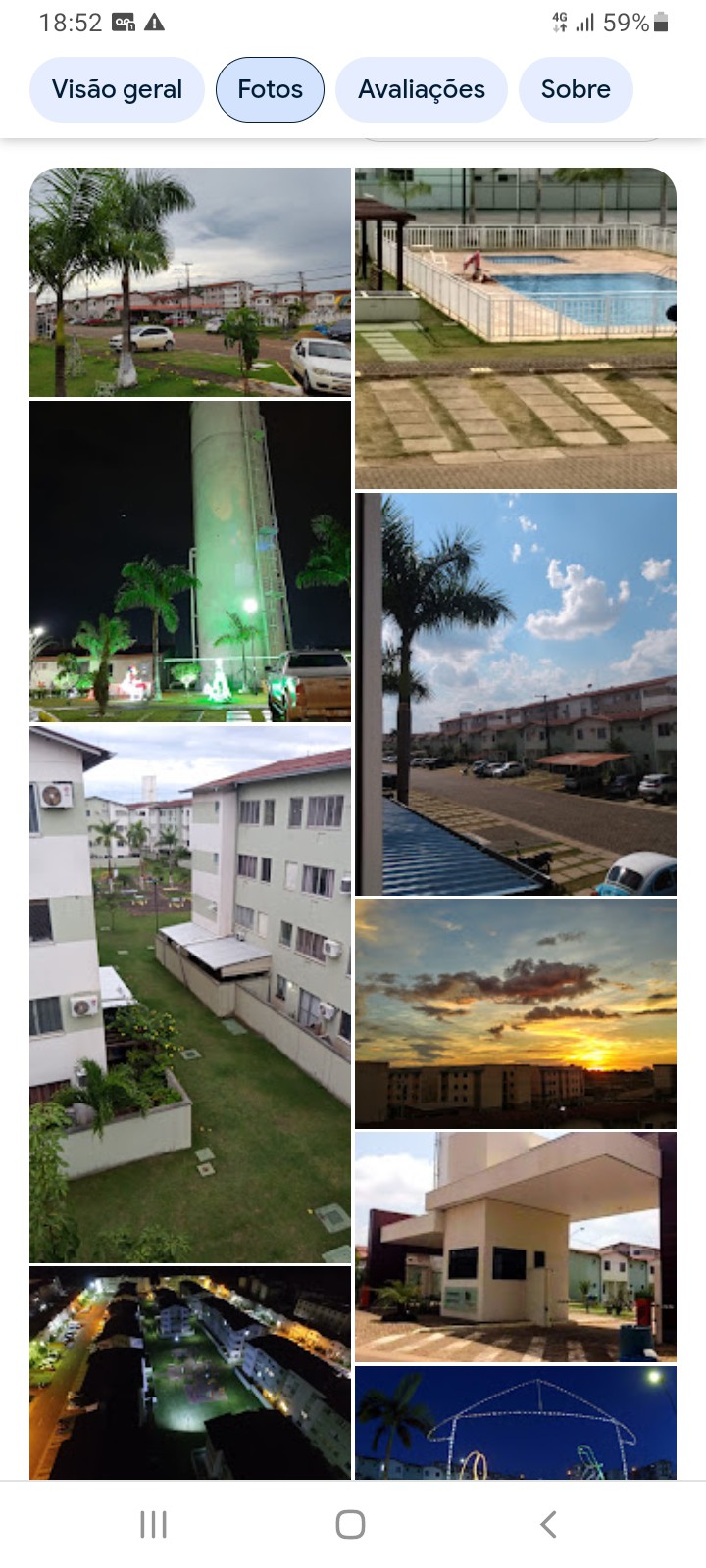Show recent apps from the navigation bar
Viewport: 706px width, 1568px height.
point(154,1524)
